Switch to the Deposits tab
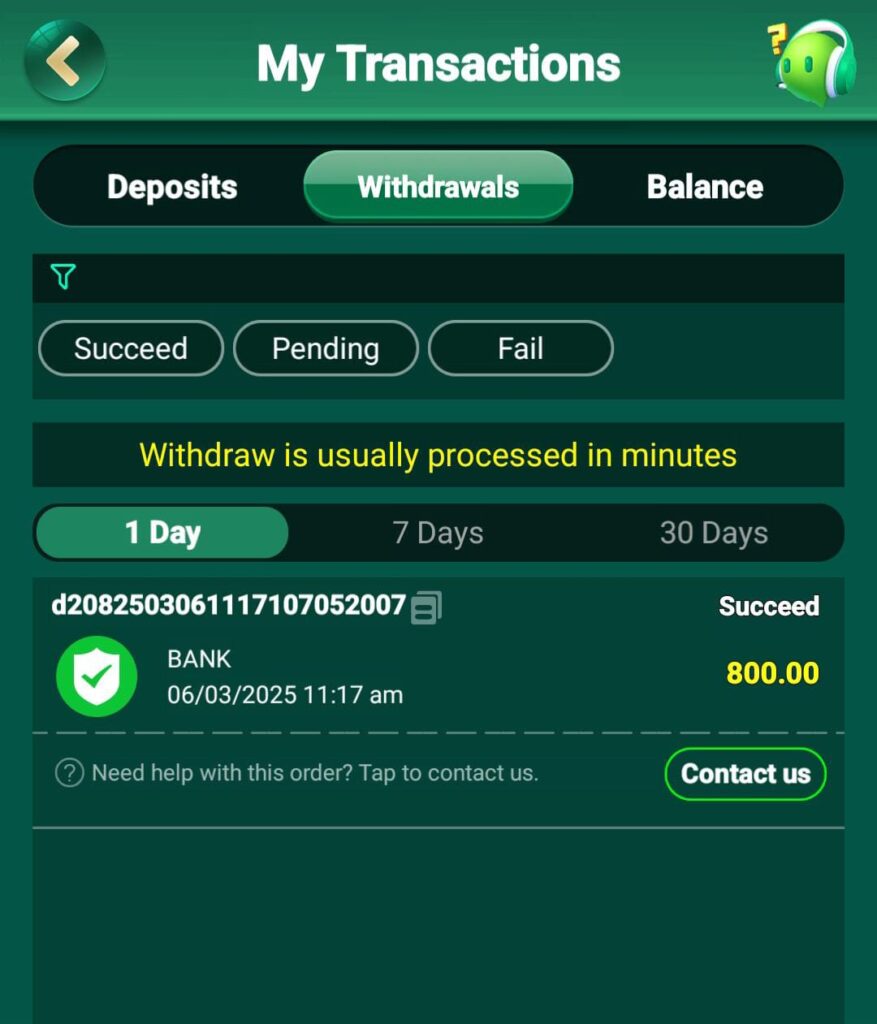The image size is (877, 1024). 172,186
